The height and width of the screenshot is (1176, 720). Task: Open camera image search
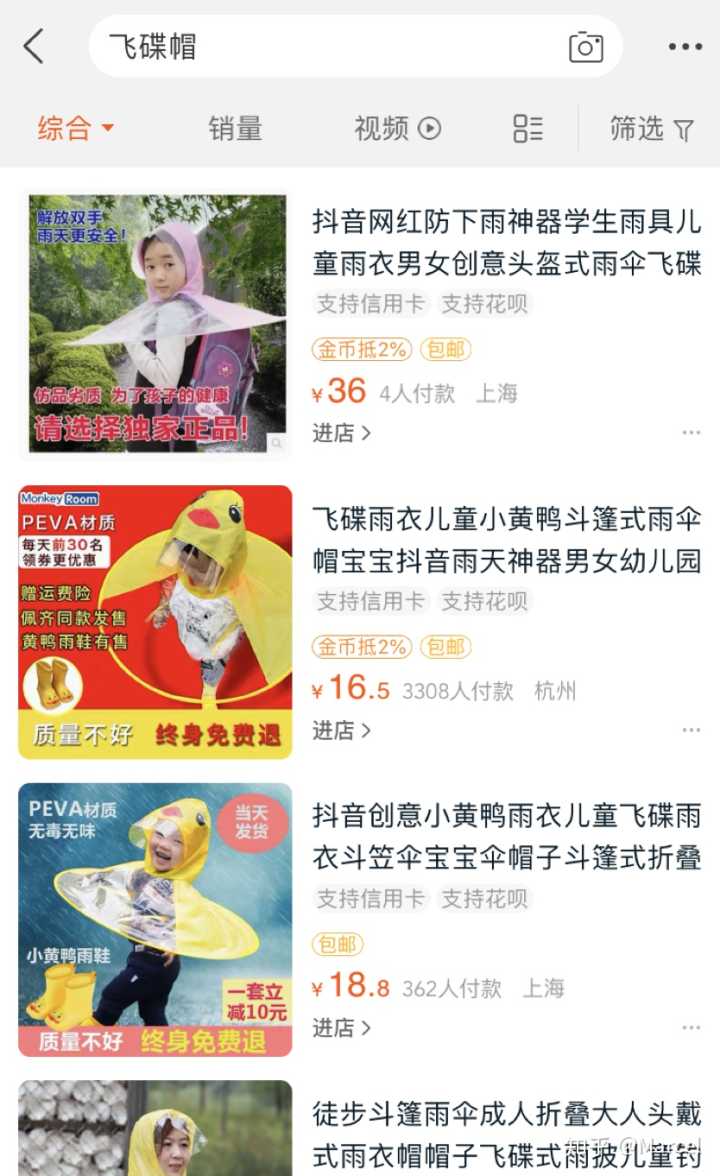coord(586,46)
